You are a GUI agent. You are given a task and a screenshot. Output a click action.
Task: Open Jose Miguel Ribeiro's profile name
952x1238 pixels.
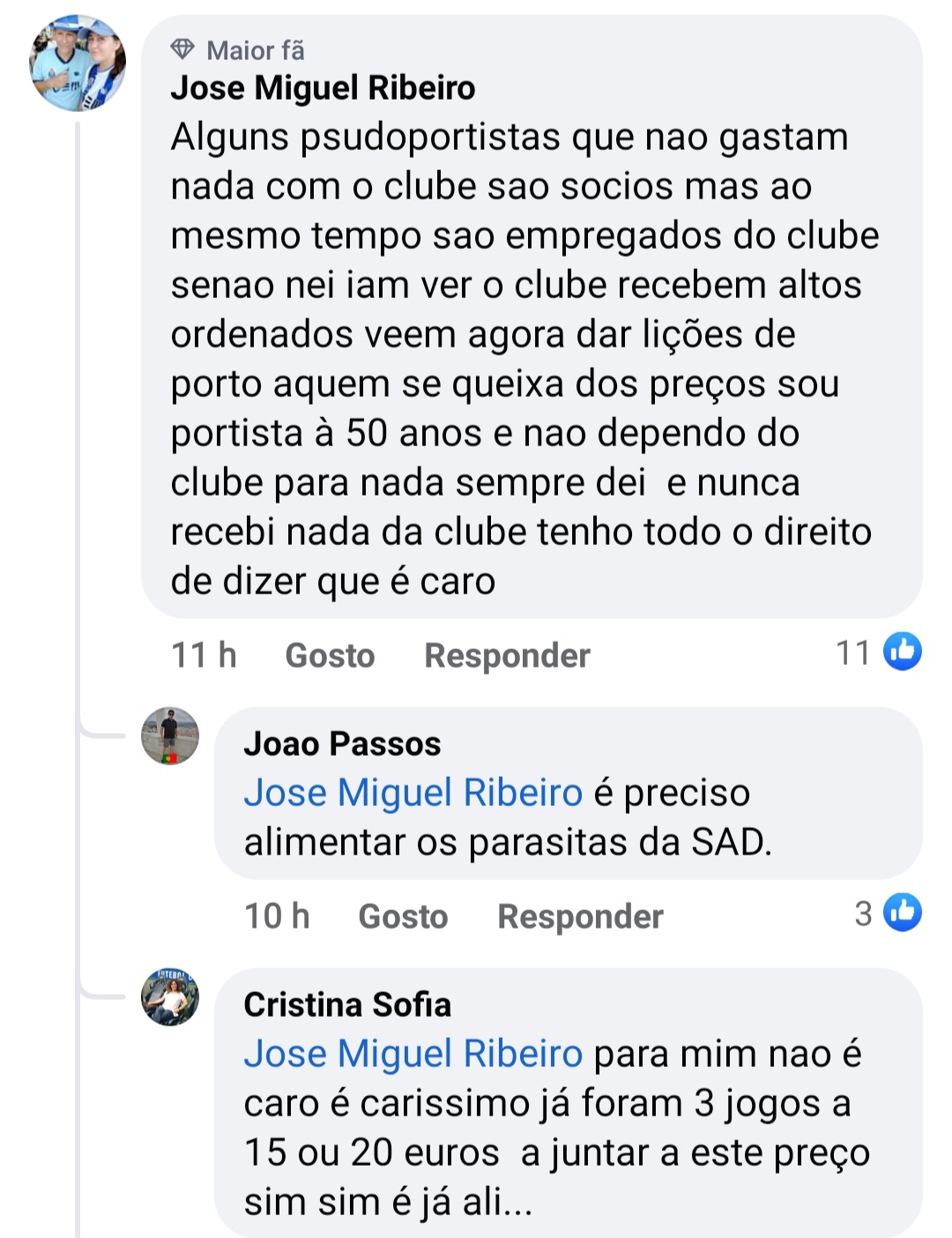click(x=323, y=88)
